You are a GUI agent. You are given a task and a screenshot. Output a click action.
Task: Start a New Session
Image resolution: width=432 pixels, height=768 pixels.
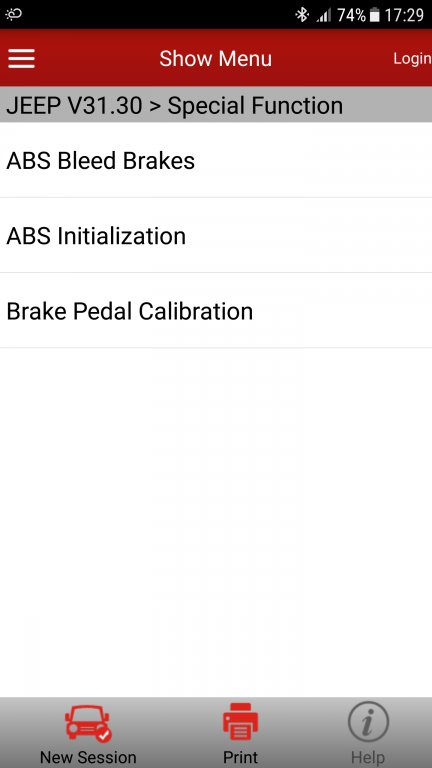coord(88,734)
